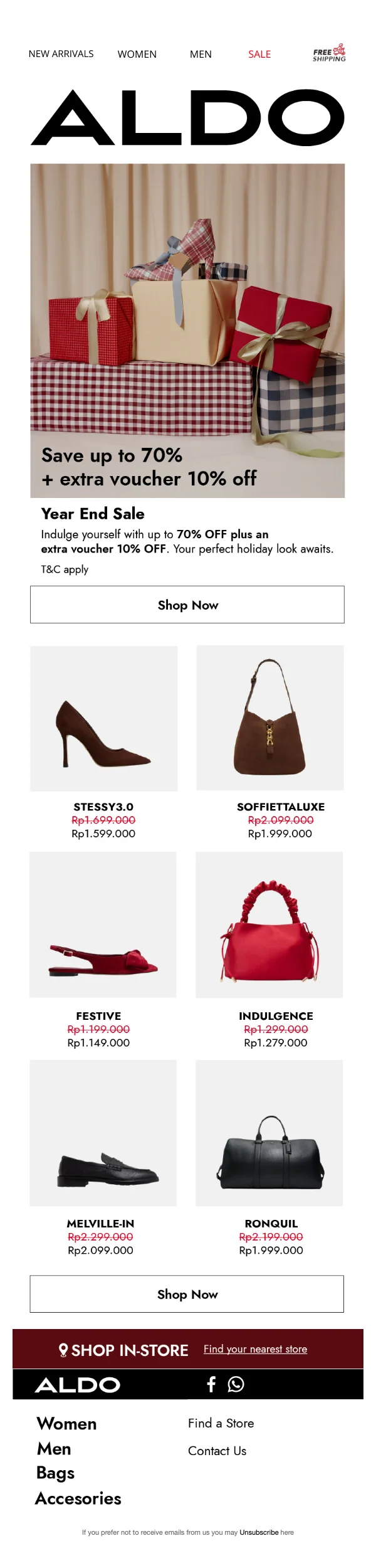376x1568 pixels.
Task: Go to the WOMEN category
Action: click(137, 55)
